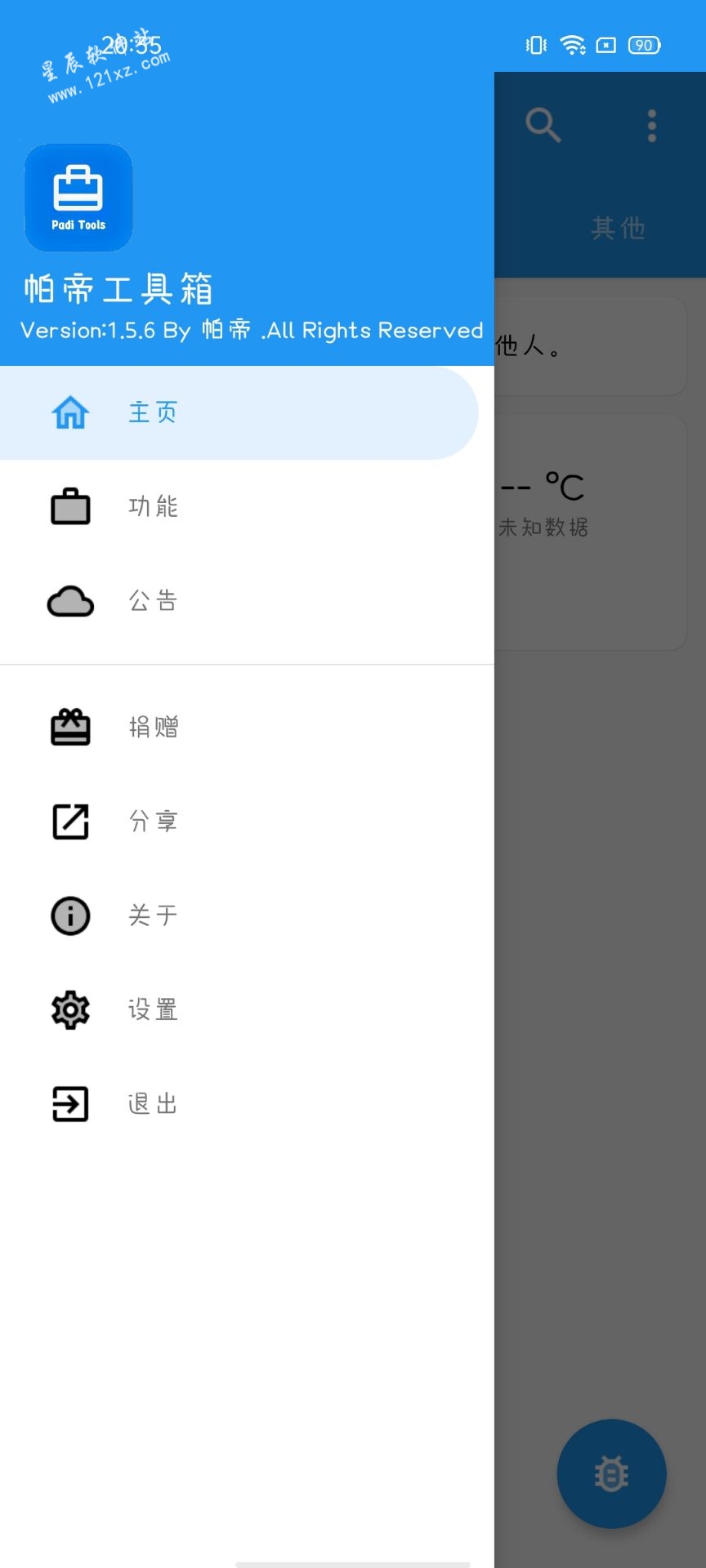Switch to the 其他 tab
This screenshot has width=706, height=1568.
point(619,228)
